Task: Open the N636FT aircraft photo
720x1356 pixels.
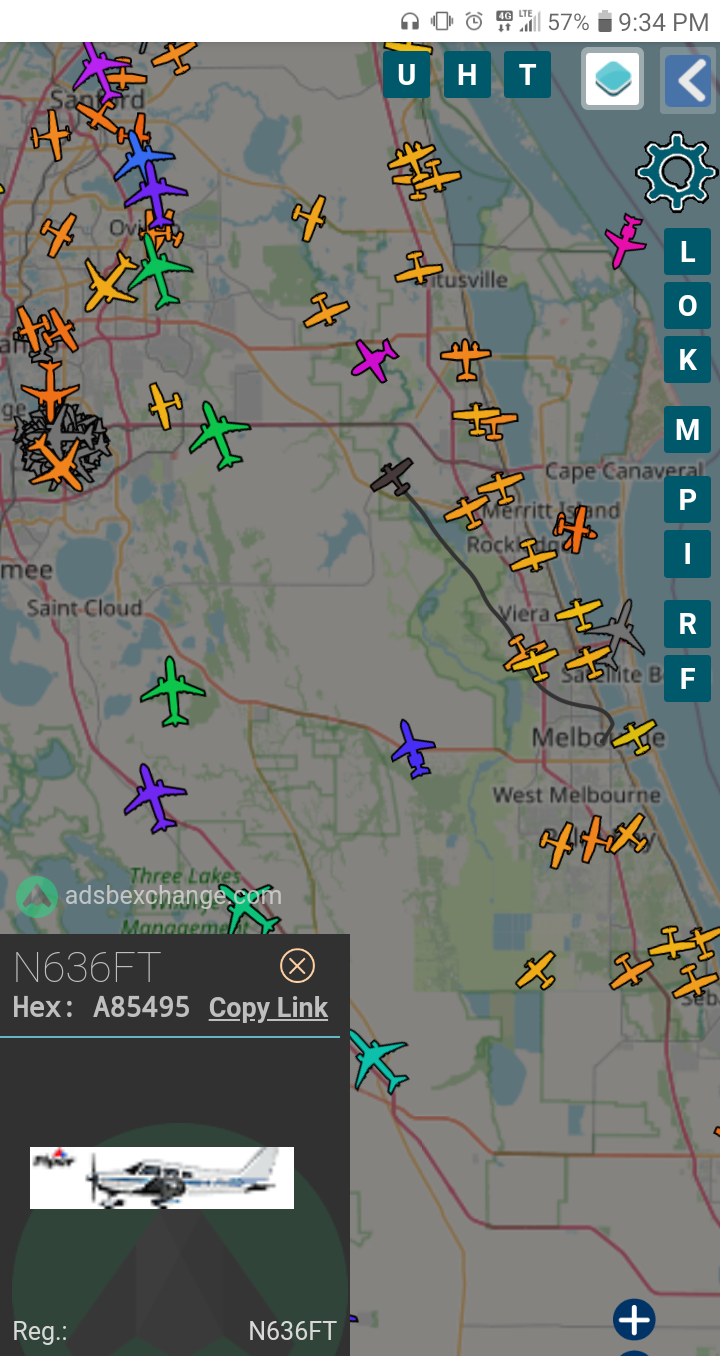Action: tap(162, 1178)
